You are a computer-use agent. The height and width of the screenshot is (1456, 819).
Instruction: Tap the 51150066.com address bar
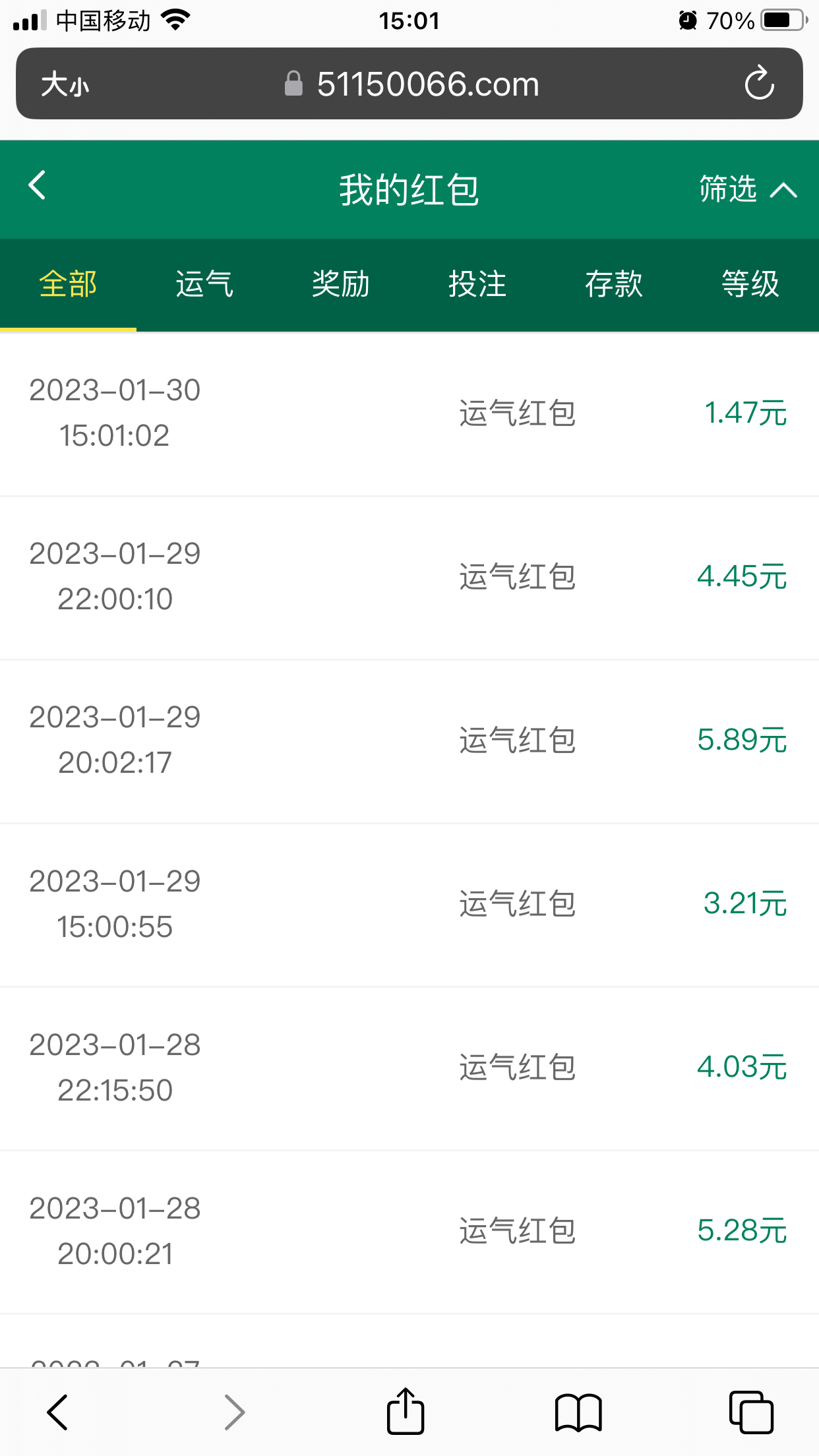click(x=411, y=84)
